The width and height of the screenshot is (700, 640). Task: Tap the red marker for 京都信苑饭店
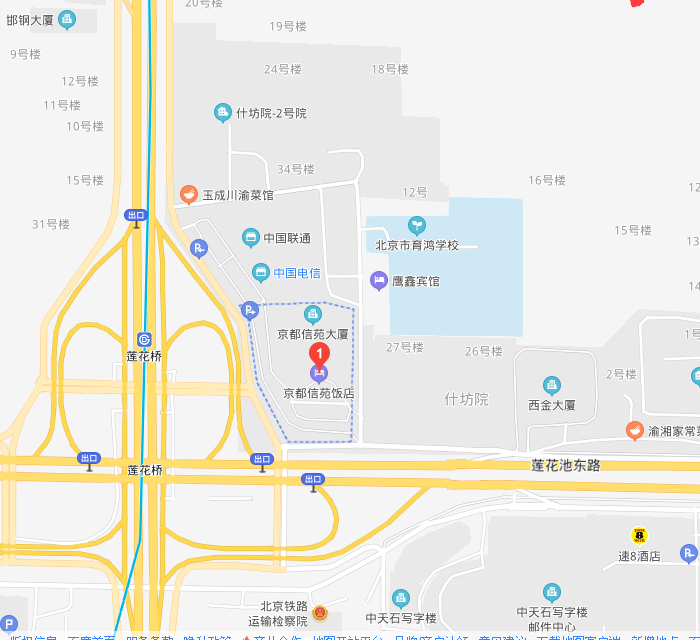[x=318, y=354]
